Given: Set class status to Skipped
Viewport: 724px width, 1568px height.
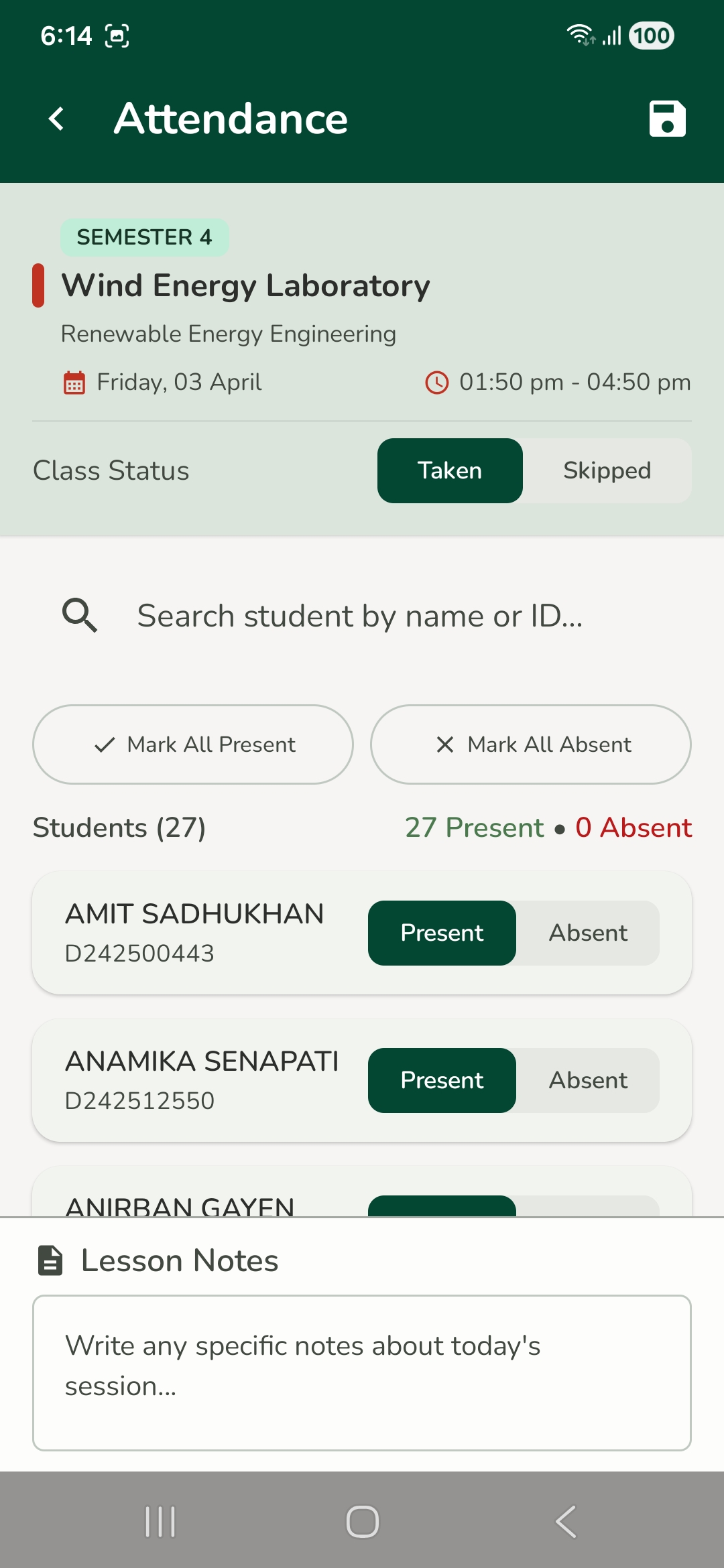Looking at the screenshot, I should pos(607,470).
